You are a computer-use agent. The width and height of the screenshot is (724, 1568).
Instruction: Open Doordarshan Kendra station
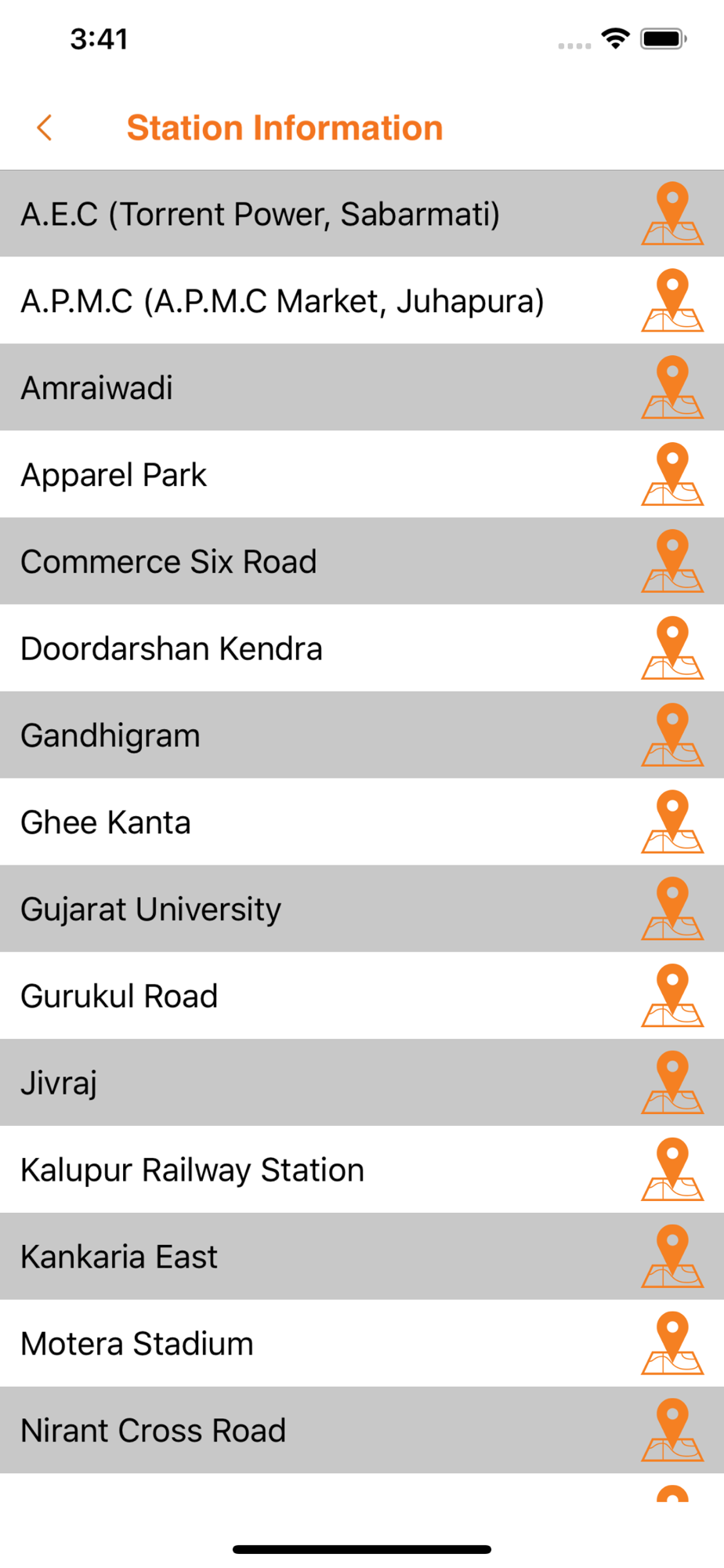point(362,648)
